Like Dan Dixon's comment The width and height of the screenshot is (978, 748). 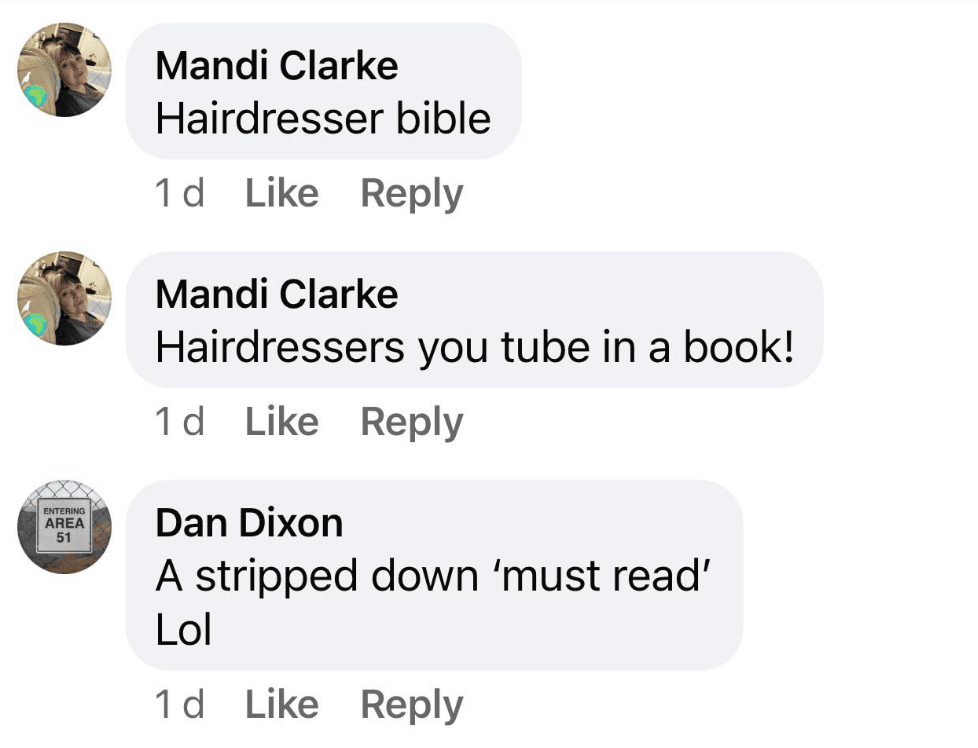281,705
